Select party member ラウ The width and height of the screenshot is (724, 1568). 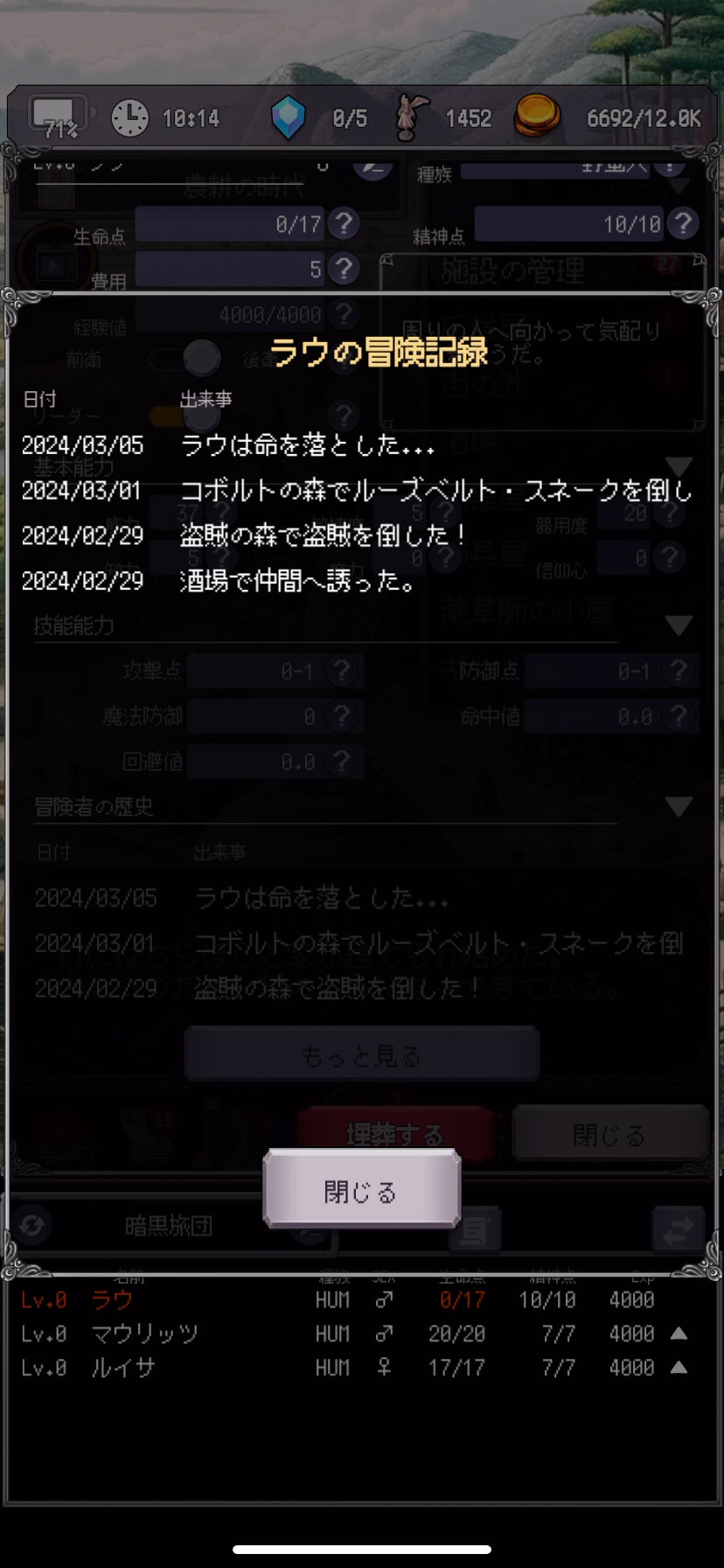pos(112,1300)
